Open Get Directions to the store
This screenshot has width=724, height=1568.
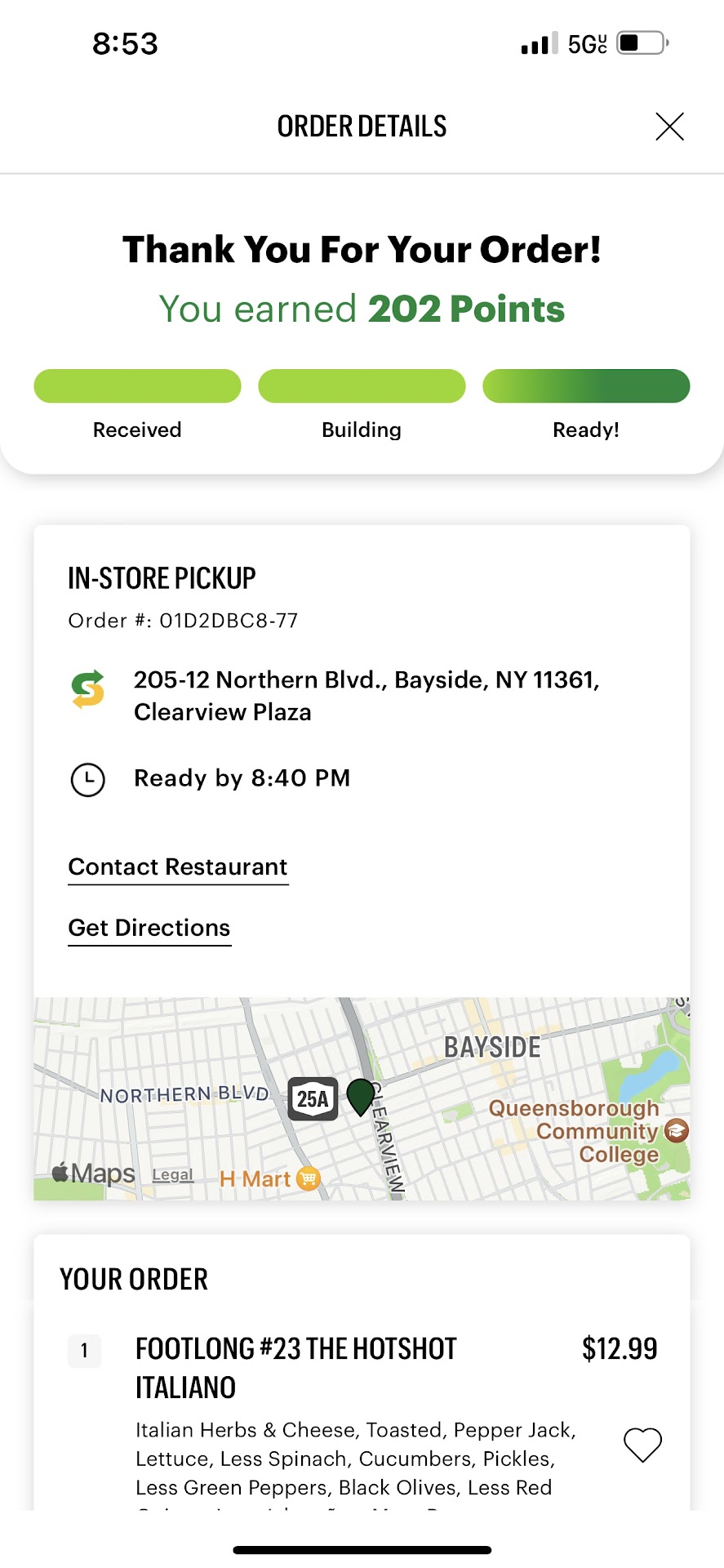click(149, 929)
